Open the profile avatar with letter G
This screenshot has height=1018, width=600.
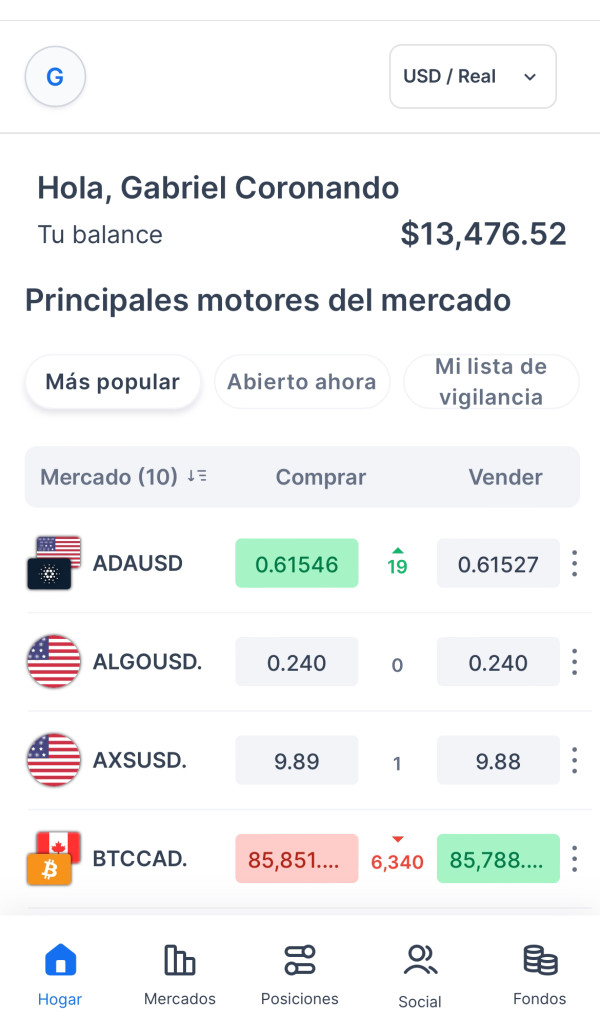pyautogui.click(x=55, y=77)
